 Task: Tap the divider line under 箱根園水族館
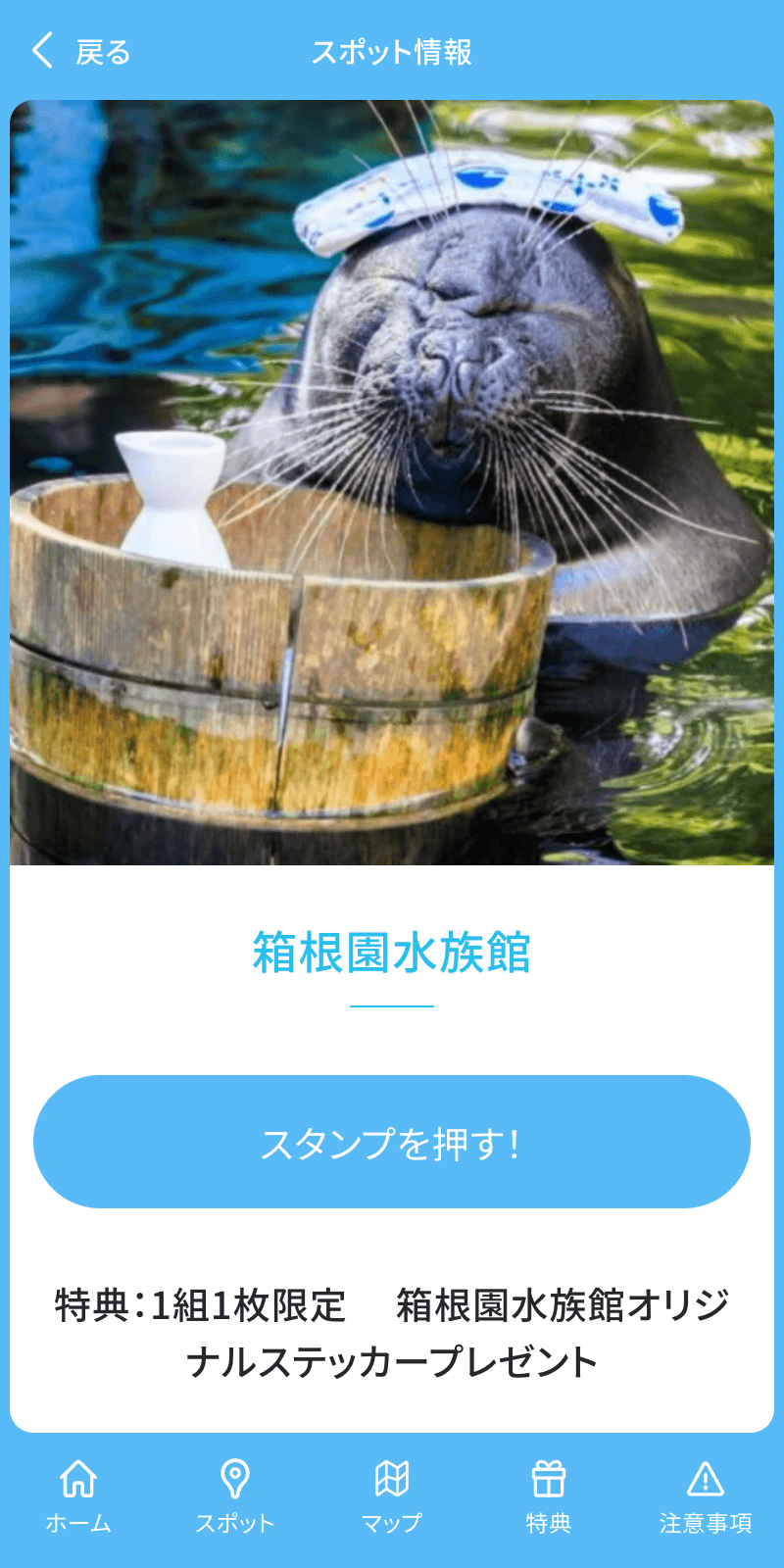tap(392, 1005)
